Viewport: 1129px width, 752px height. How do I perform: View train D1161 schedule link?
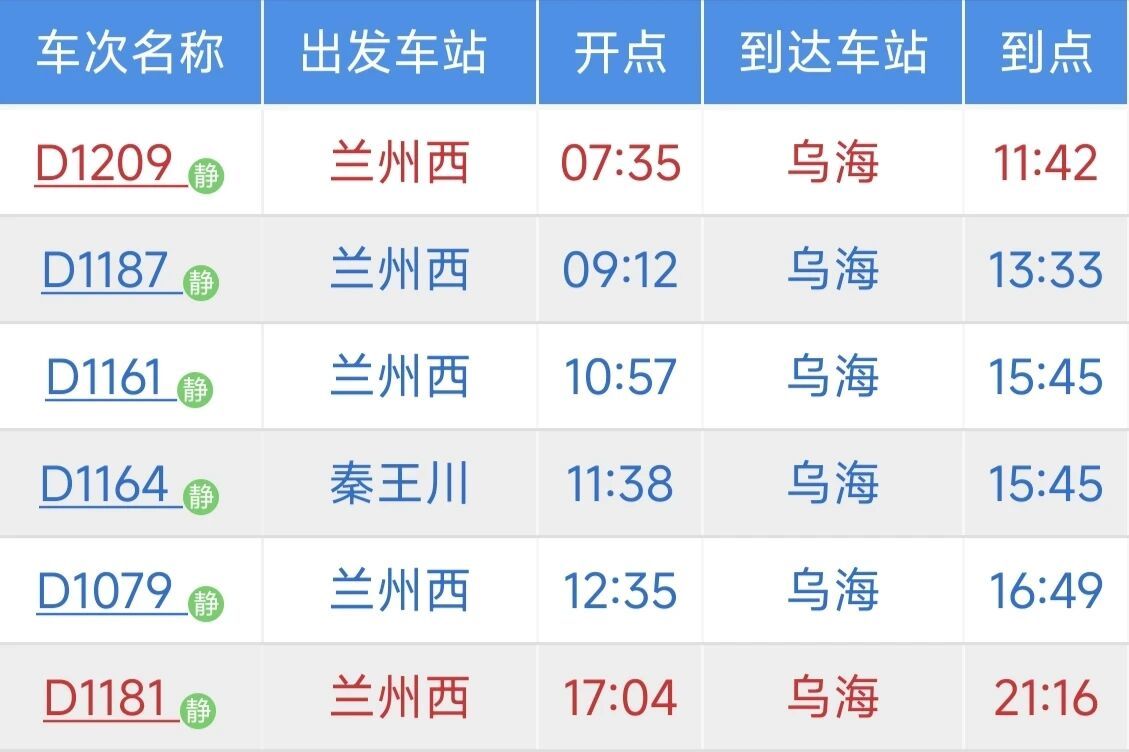click(105, 378)
